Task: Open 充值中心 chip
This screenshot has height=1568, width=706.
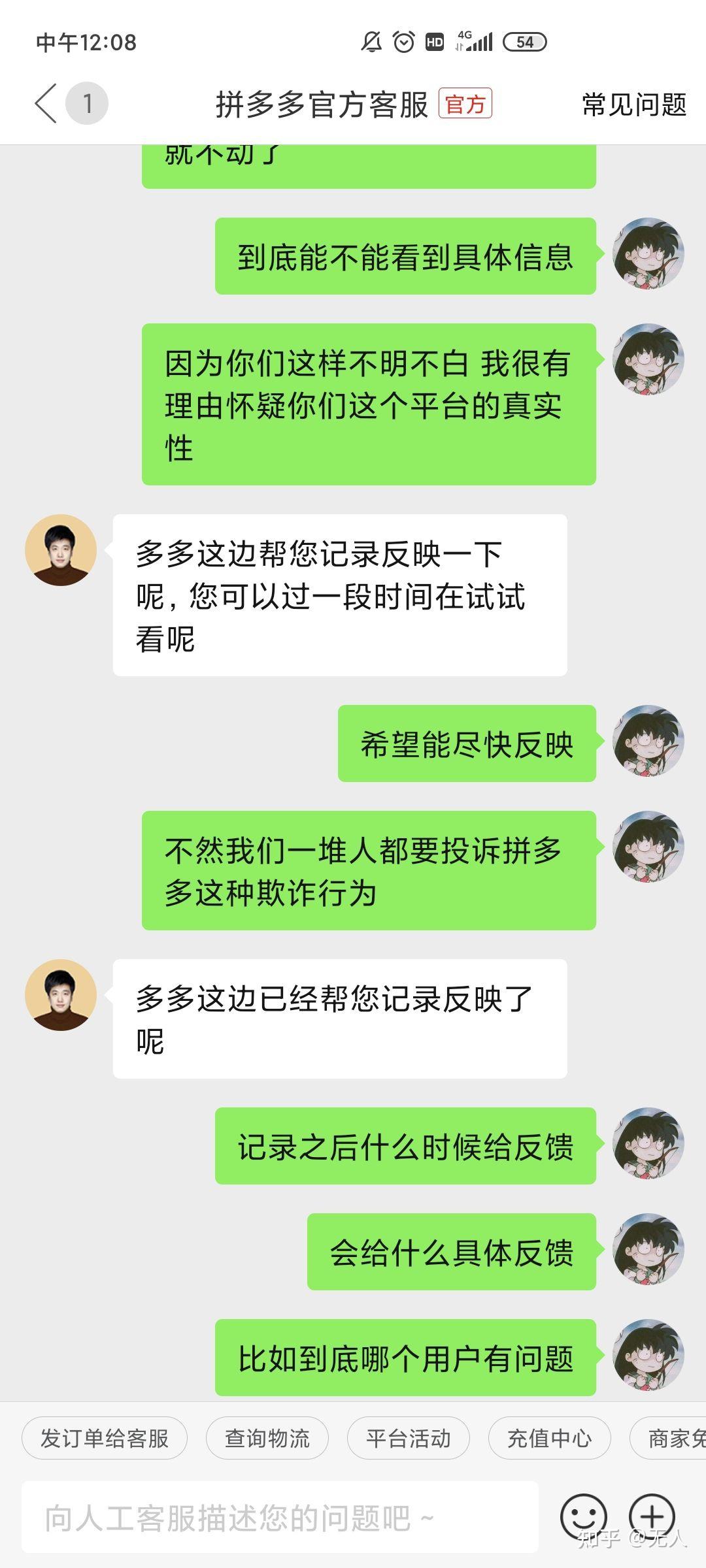Action: [x=549, y=1438]
